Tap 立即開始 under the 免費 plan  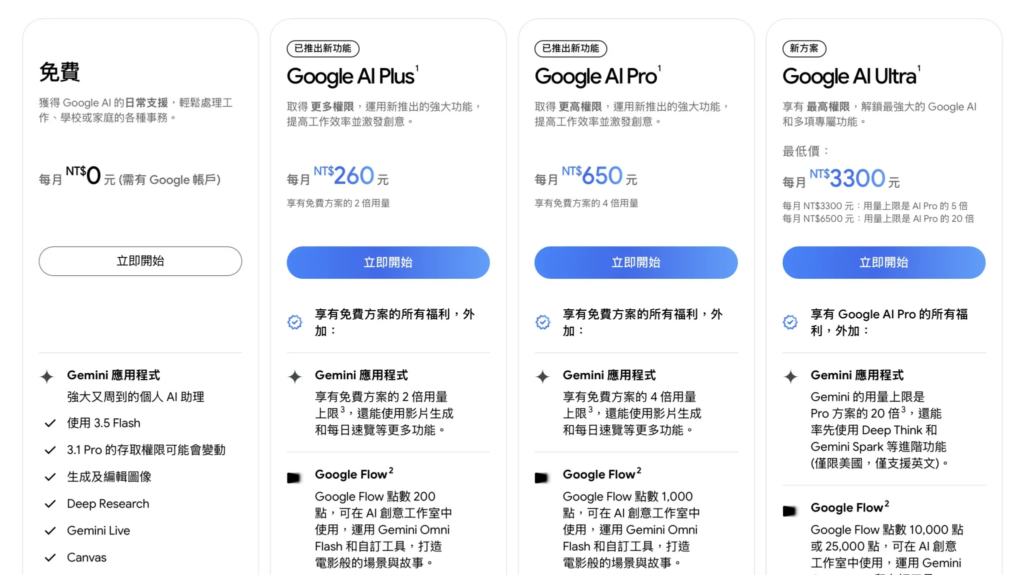[140, 261]
